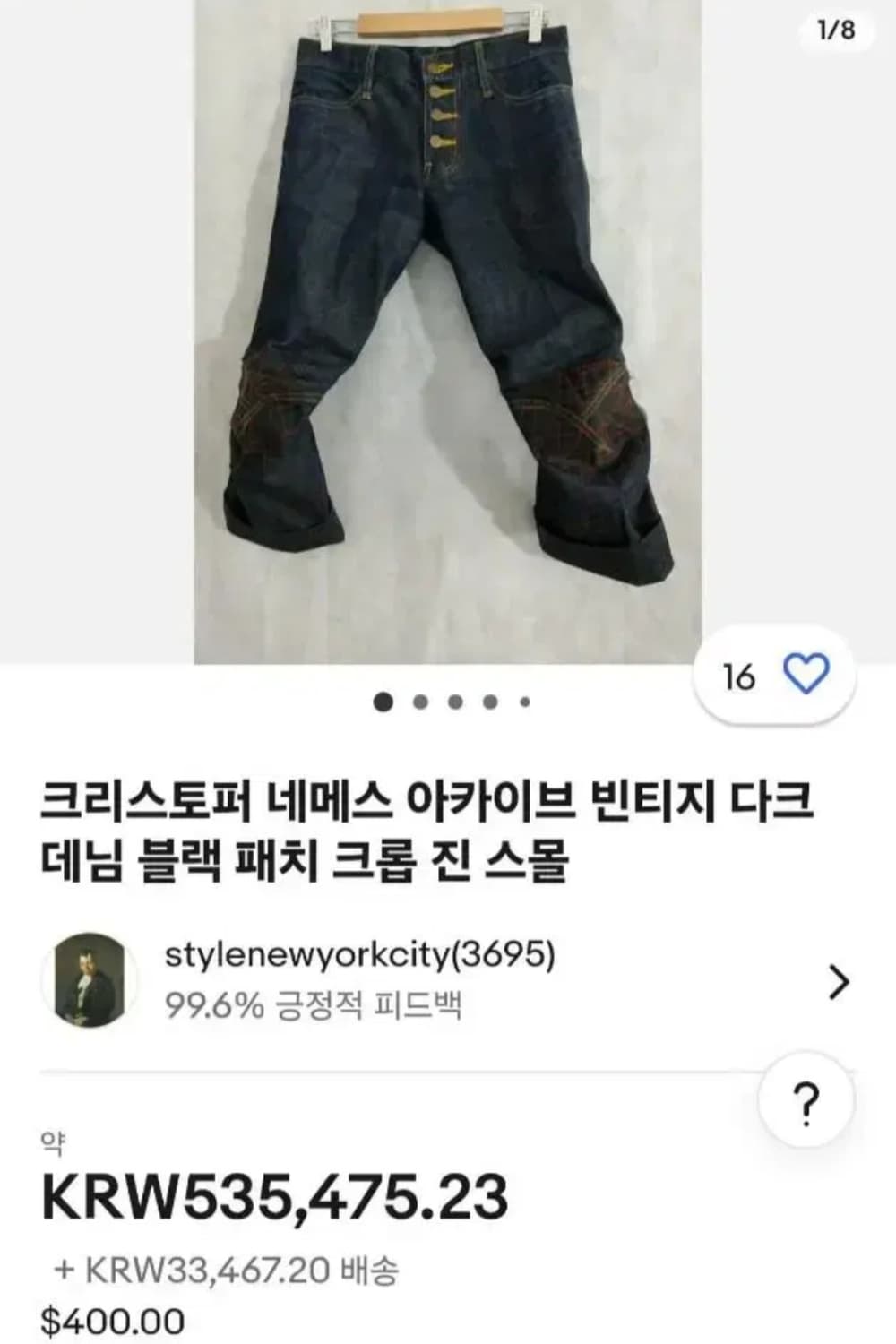Screen dimensions: 896x1344
Task: Expand seller details via the right chevron
Action: pos(840,979)
